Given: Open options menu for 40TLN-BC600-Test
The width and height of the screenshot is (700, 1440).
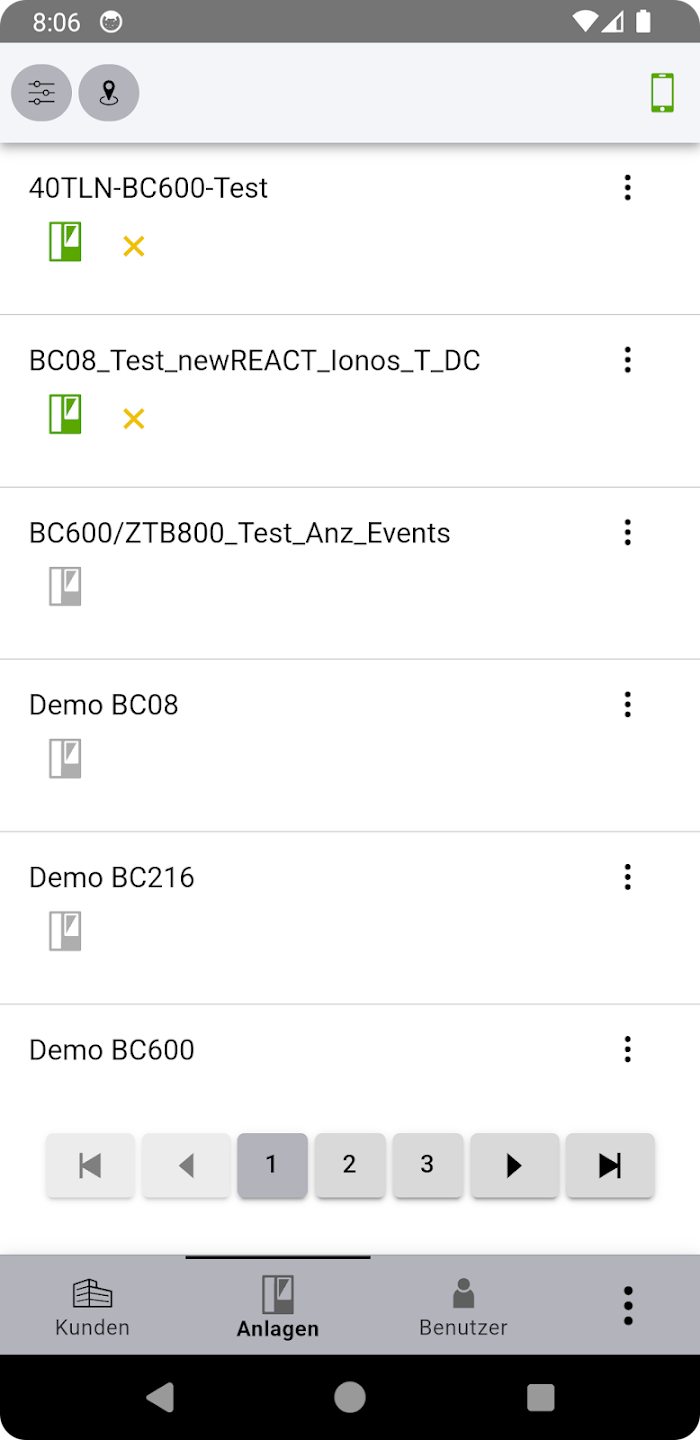Looking at the screenshot, I should pos(627,188).
